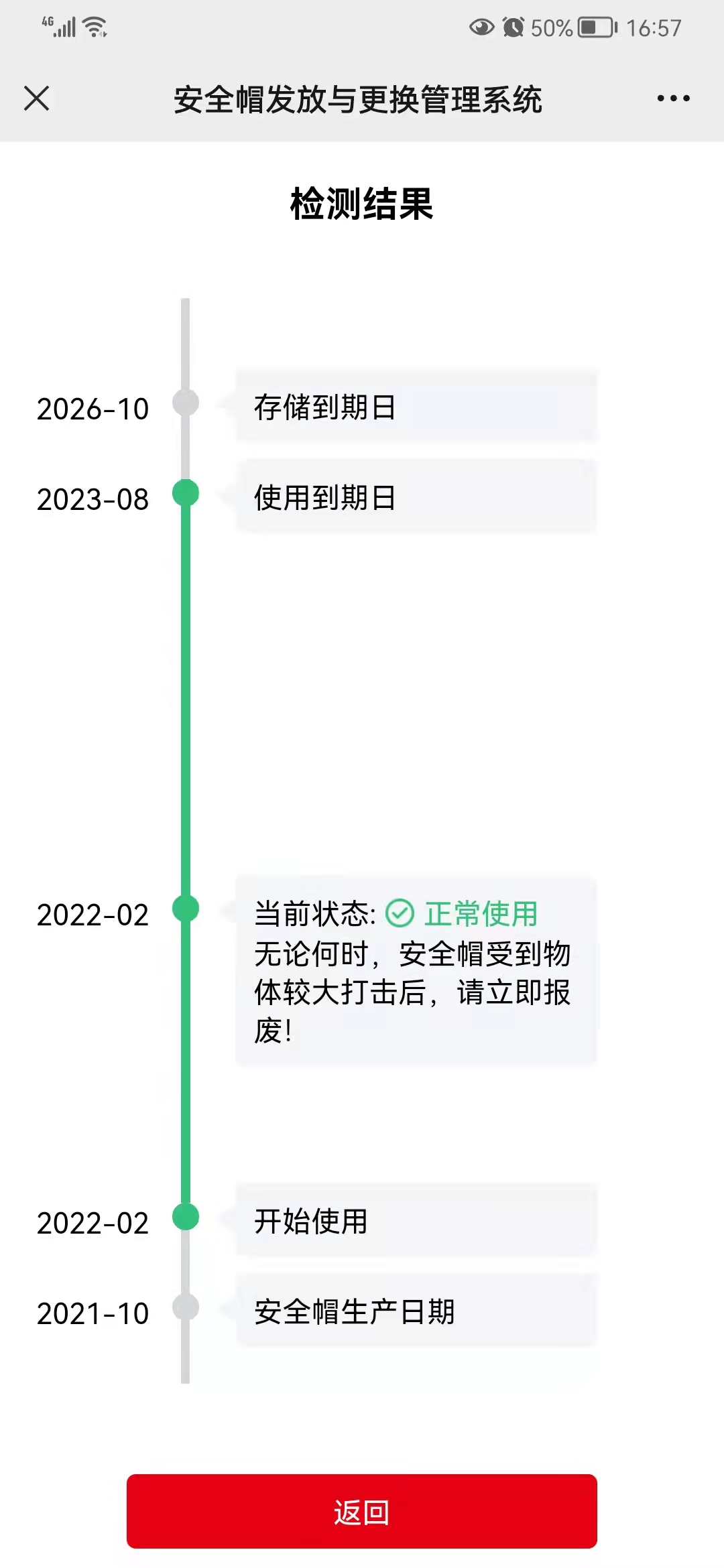Open the three-dot overflow menu
Screen dimensions: 724x1568
[673, 99]
